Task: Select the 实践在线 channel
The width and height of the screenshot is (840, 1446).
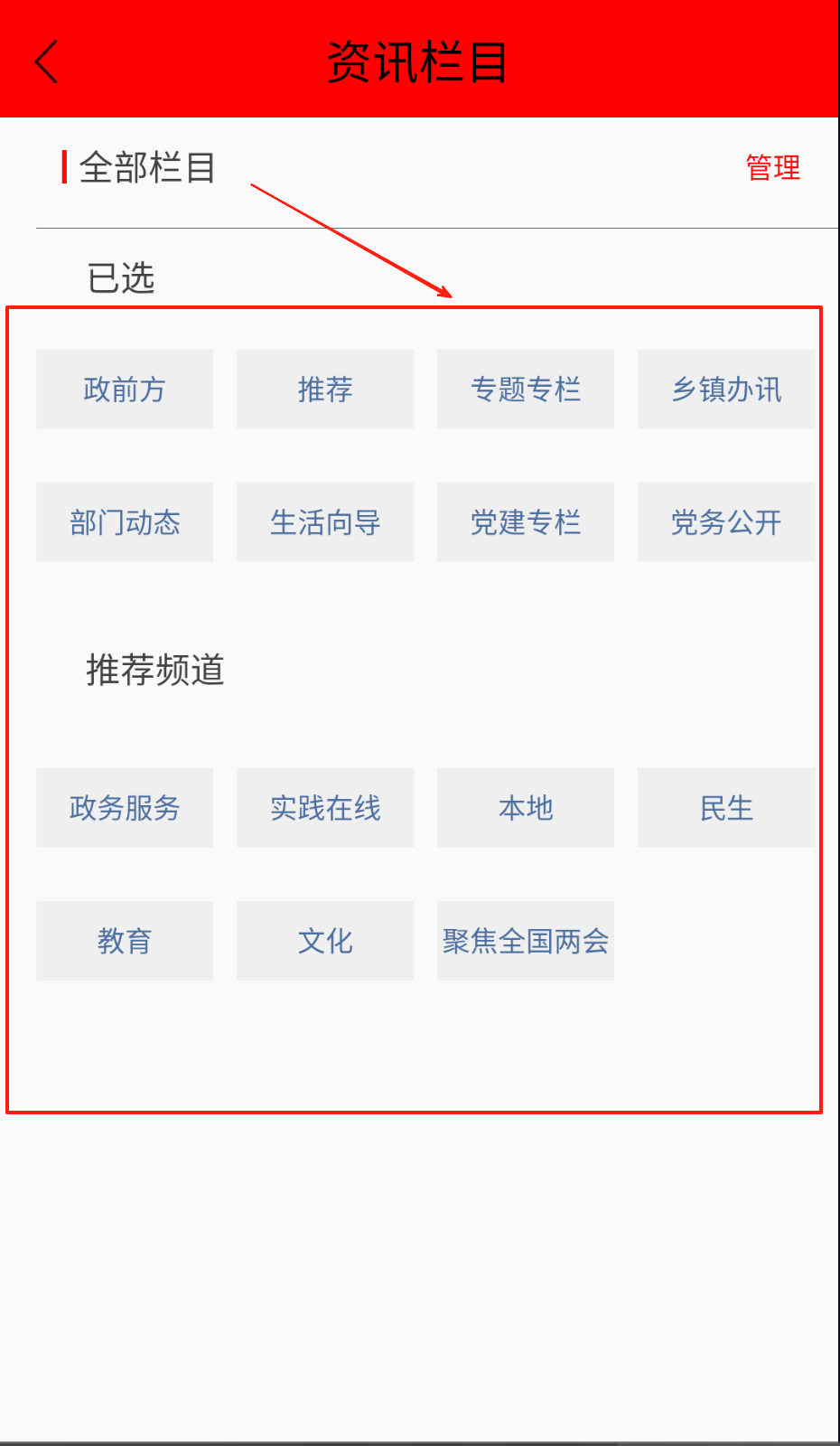Action: click(x=325, y=808)
